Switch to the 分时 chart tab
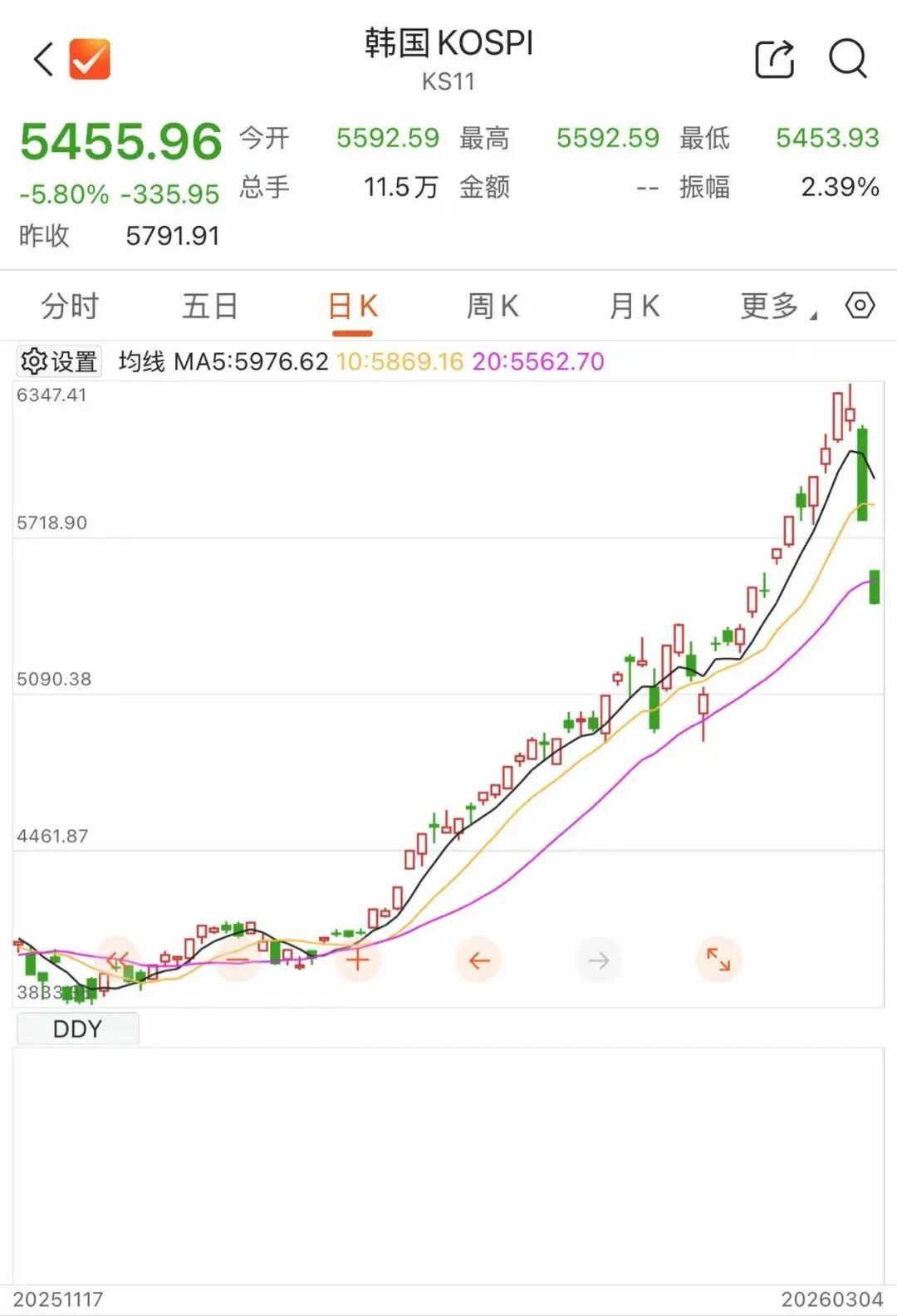This screenshot has width=897, height=1316. click(70, 307)
